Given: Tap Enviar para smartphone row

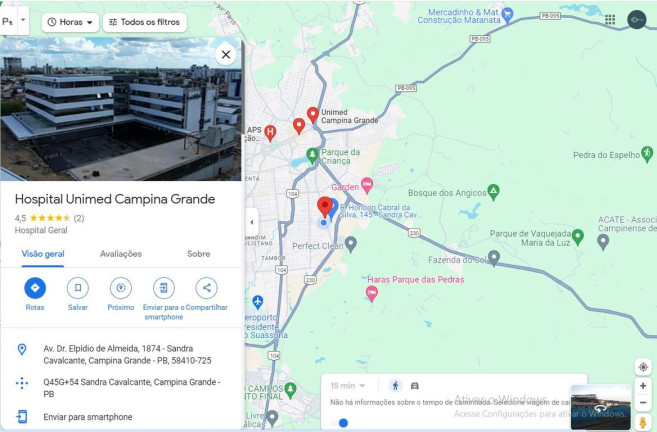Looking at the screenshot, I should pyautogui.click(x=88, y=417).
